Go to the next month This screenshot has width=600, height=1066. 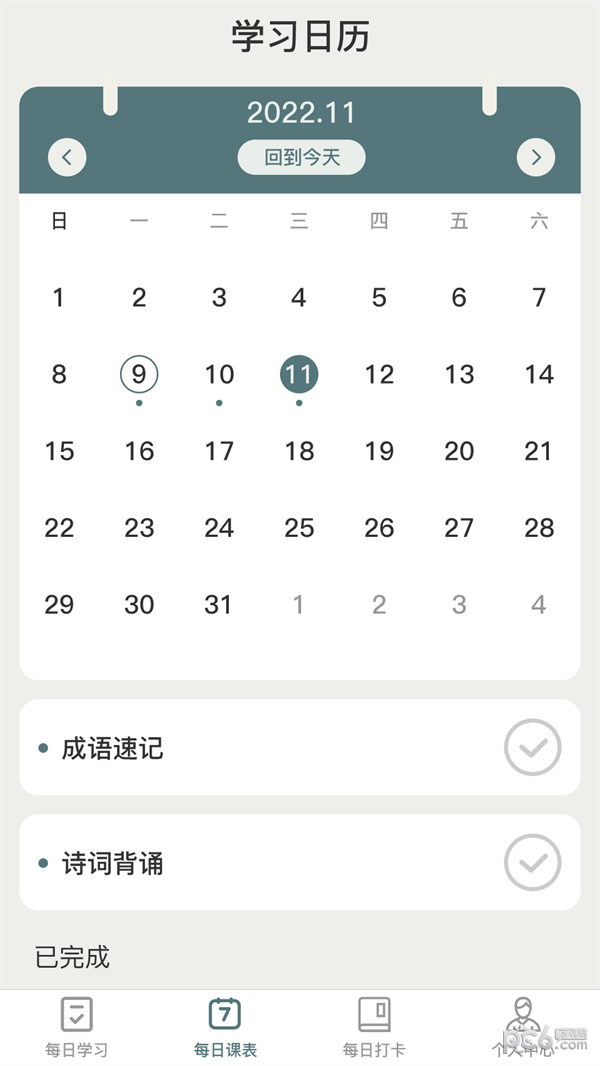coord(535,157)
